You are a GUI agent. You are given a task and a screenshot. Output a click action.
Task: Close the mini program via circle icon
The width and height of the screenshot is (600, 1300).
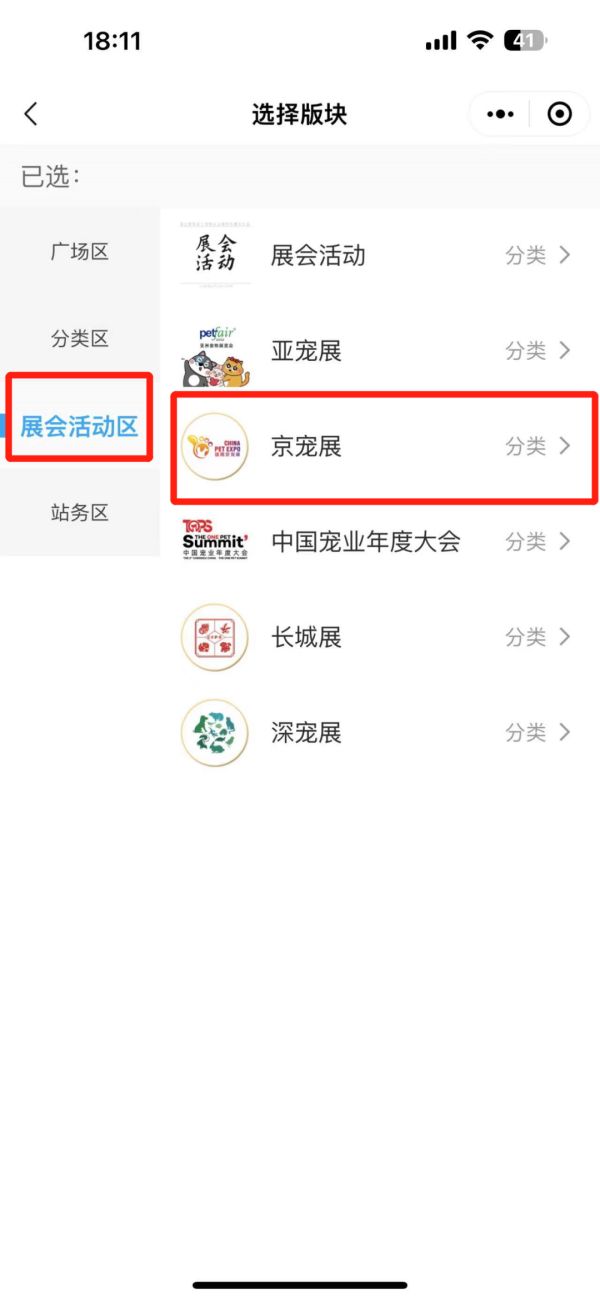pos(560,114)
